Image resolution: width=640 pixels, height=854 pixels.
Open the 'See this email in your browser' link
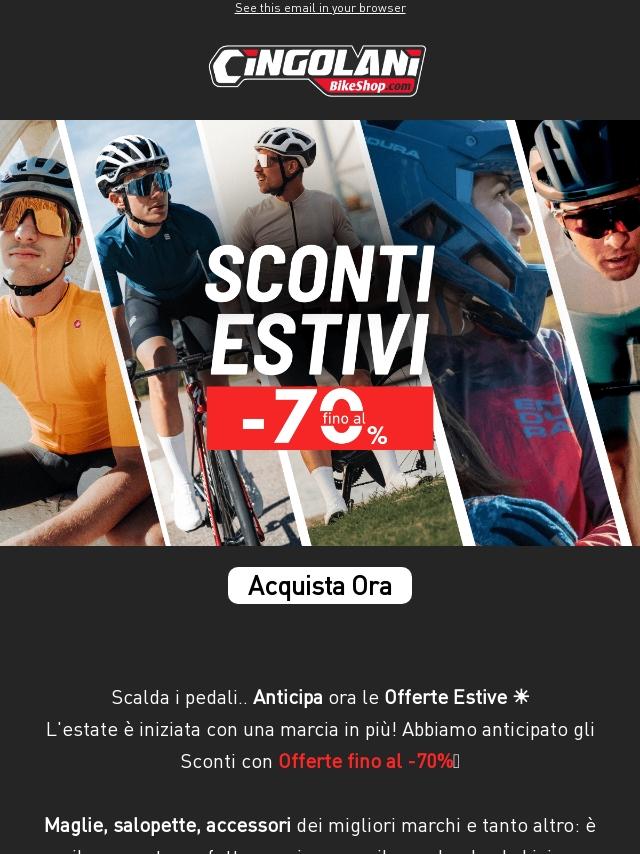(320, 8)
